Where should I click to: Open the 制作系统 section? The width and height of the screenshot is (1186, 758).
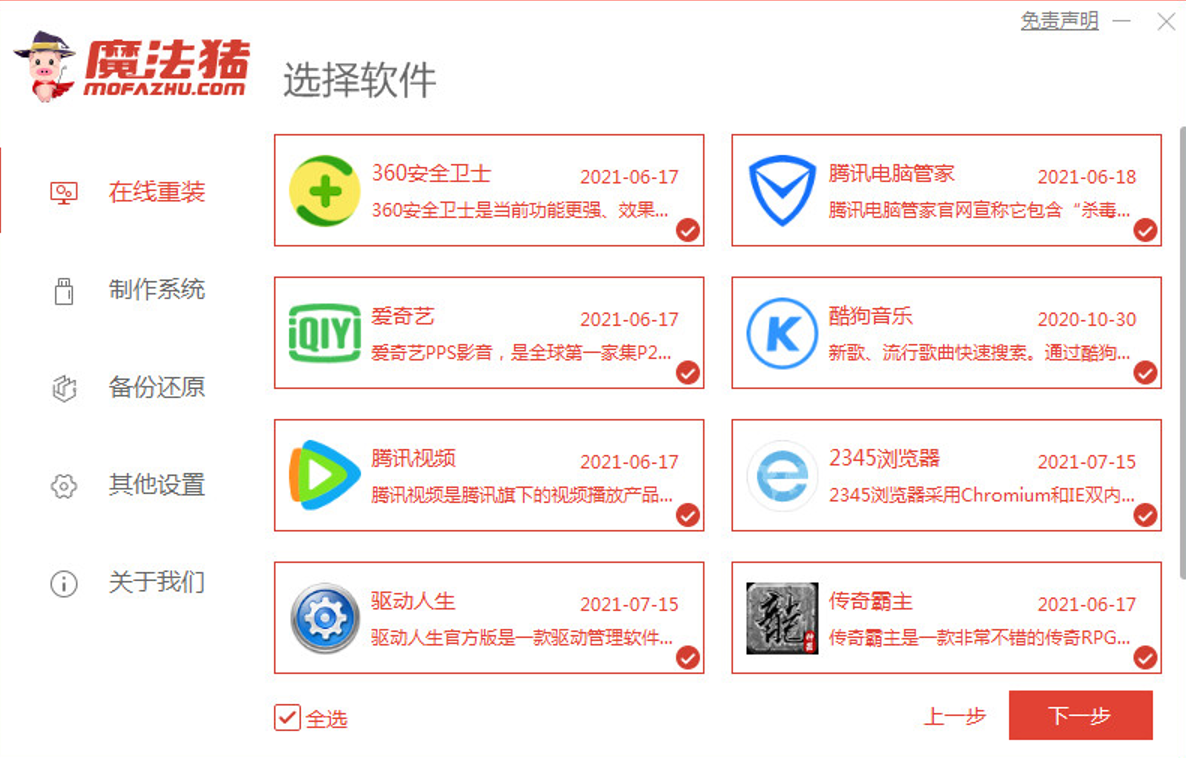click(x=156, y=290)
